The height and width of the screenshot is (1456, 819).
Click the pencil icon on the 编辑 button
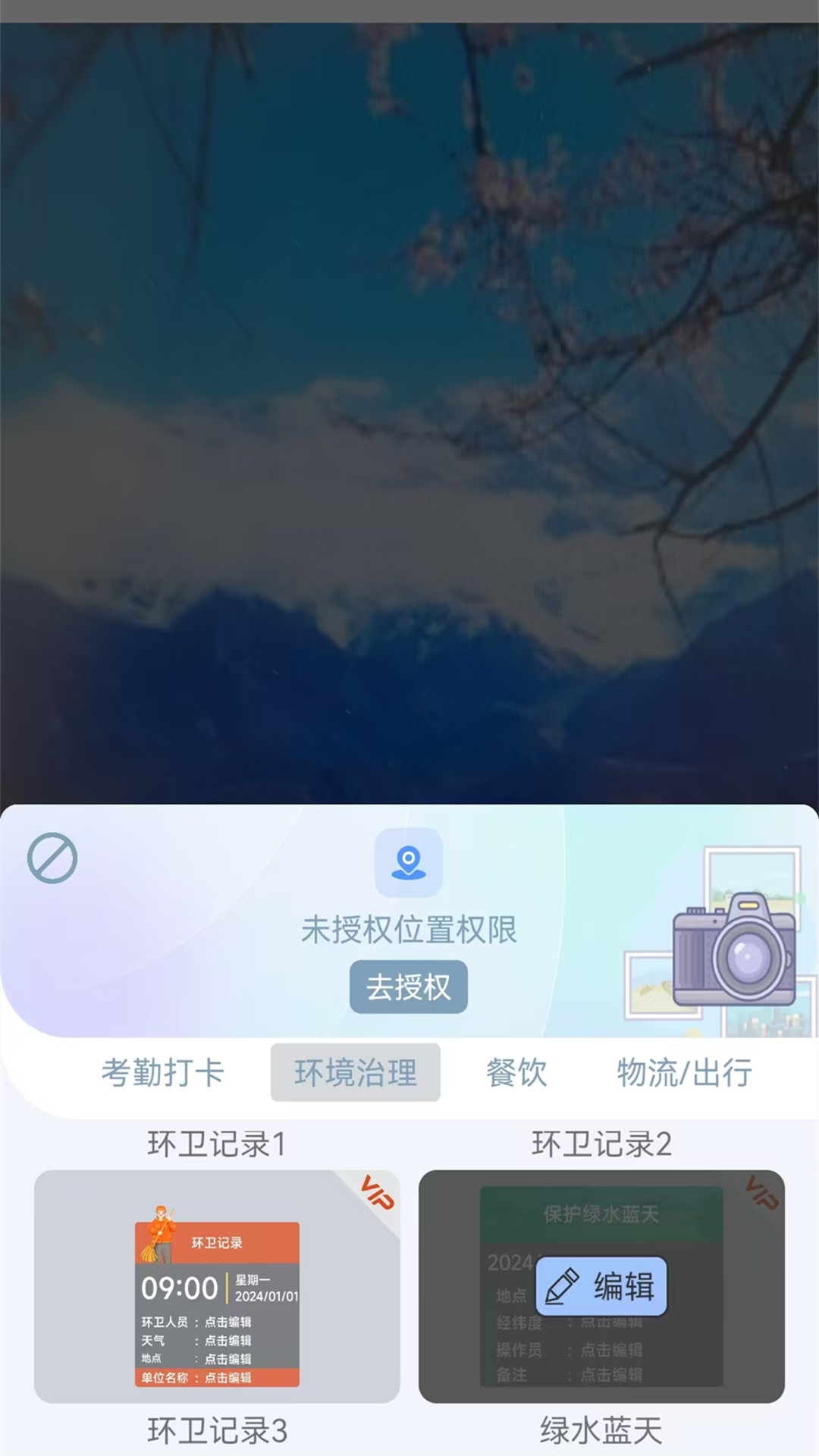562,1287
